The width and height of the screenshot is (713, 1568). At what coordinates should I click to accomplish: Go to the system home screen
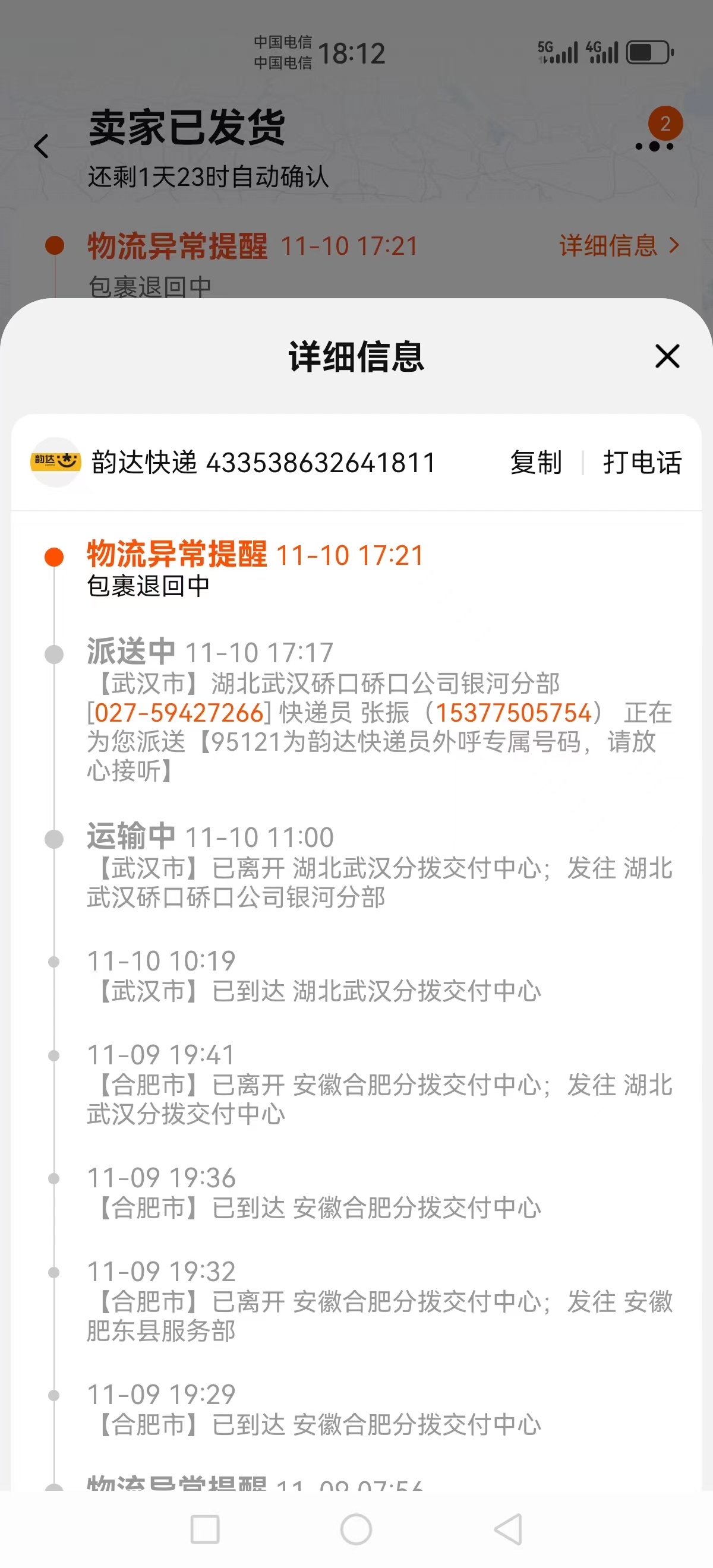tap(356, 1529)
